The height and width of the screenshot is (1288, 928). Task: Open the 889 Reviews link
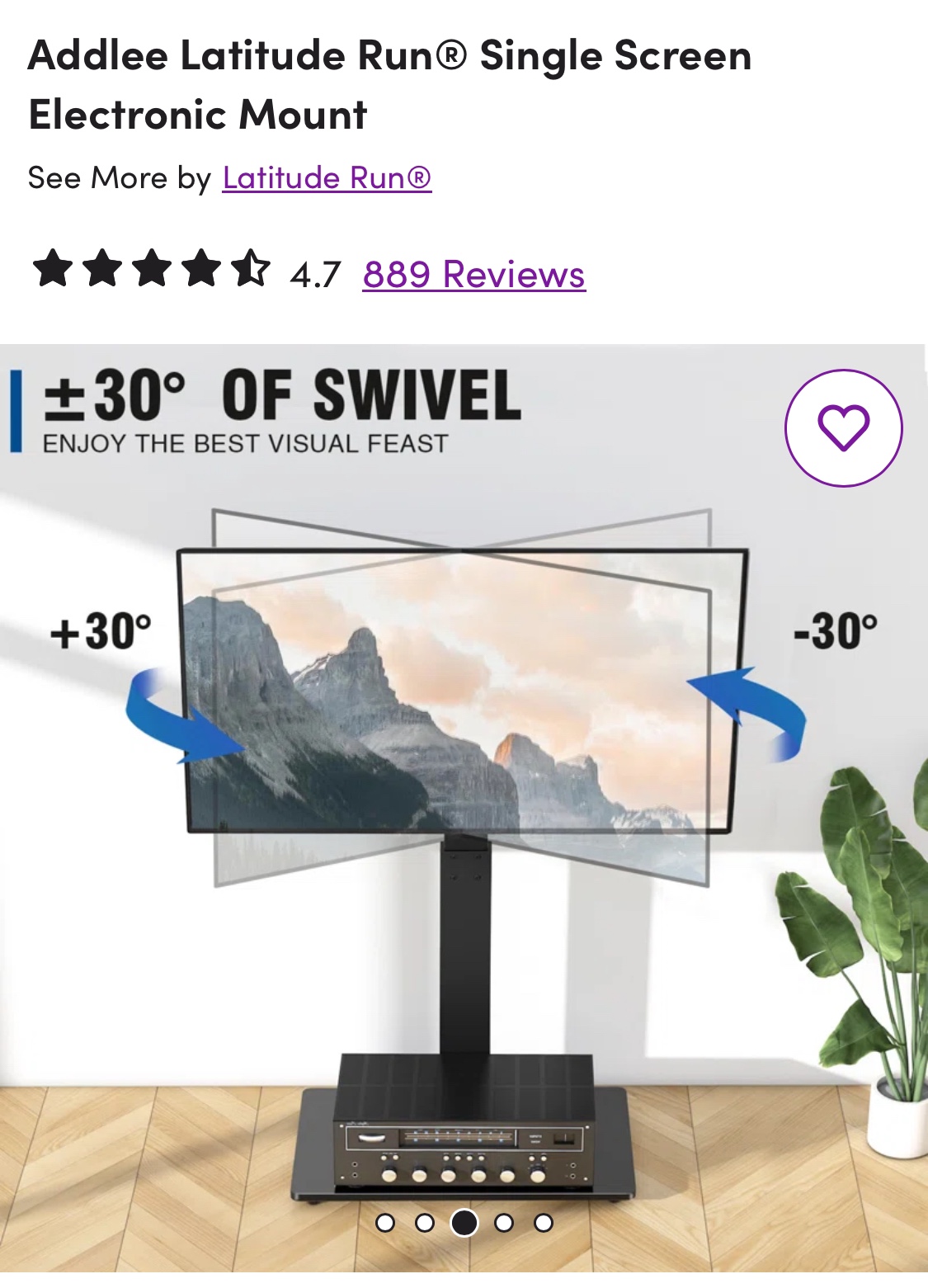(473, 275)
